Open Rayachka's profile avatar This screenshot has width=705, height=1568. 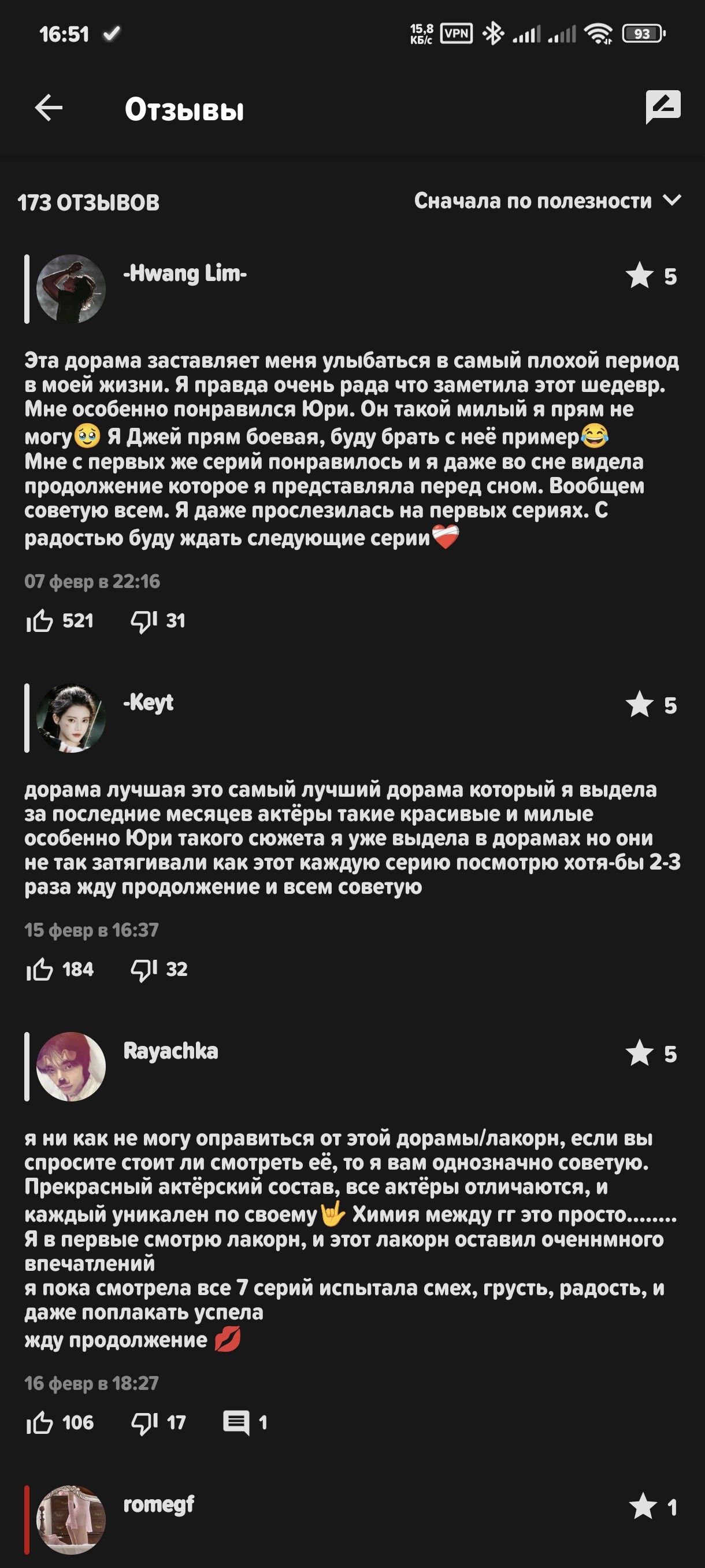click(x=71, y=1066)
